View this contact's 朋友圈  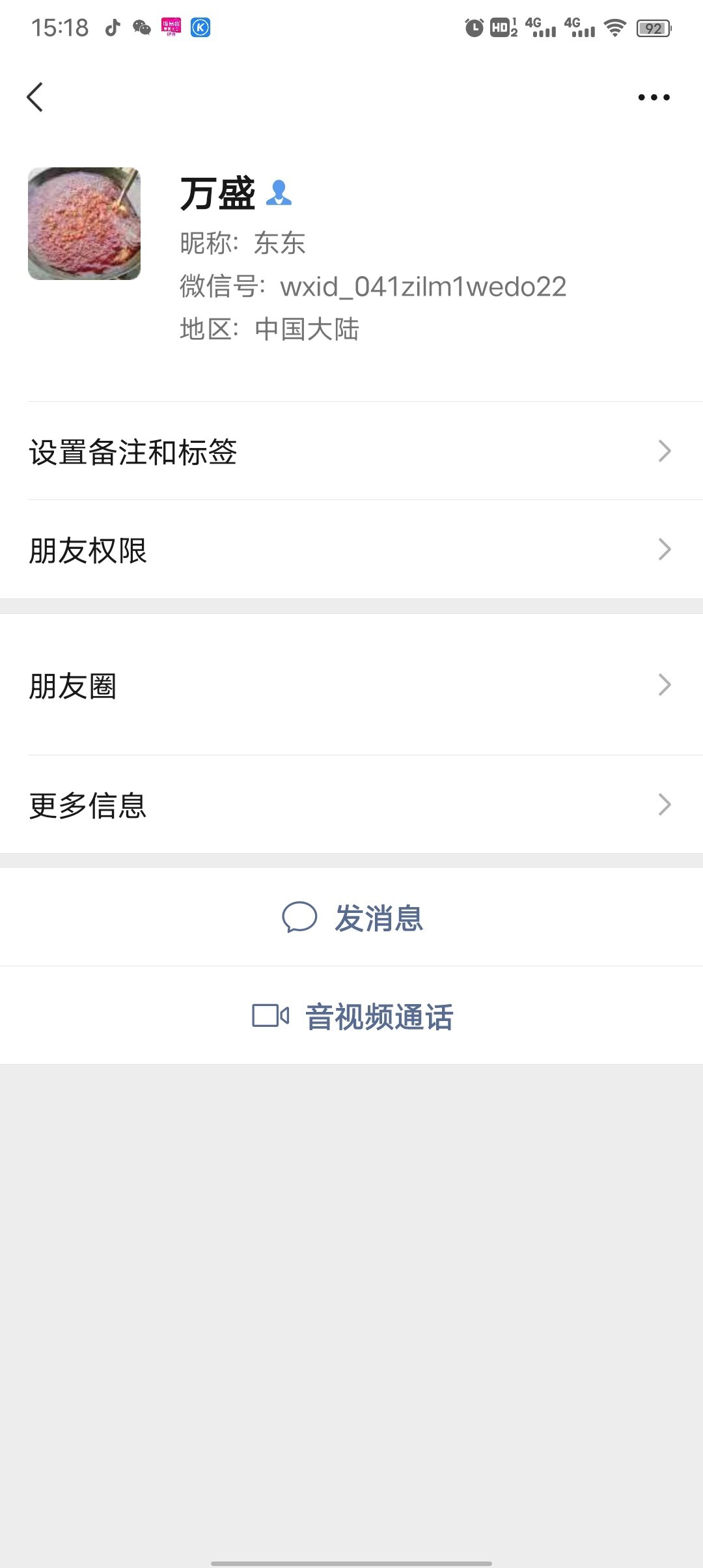[x=351, y=685]
